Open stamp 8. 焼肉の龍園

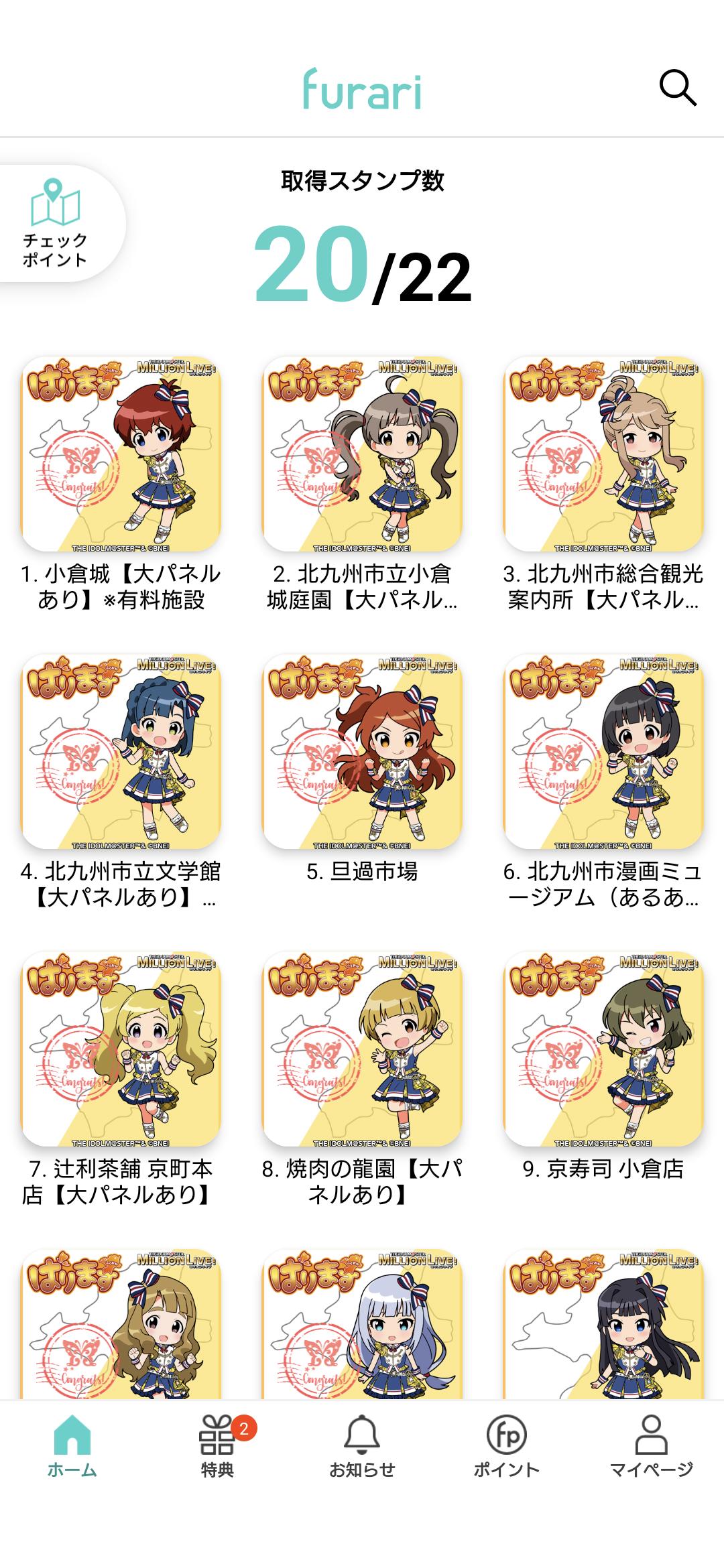point(362,1049)
